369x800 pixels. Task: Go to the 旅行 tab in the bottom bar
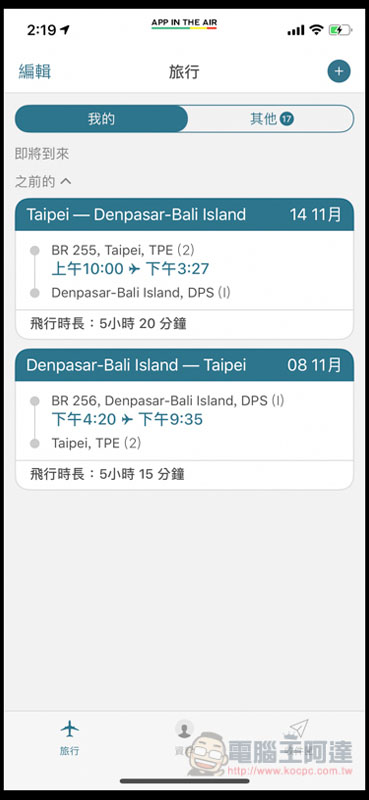(69, 737)
